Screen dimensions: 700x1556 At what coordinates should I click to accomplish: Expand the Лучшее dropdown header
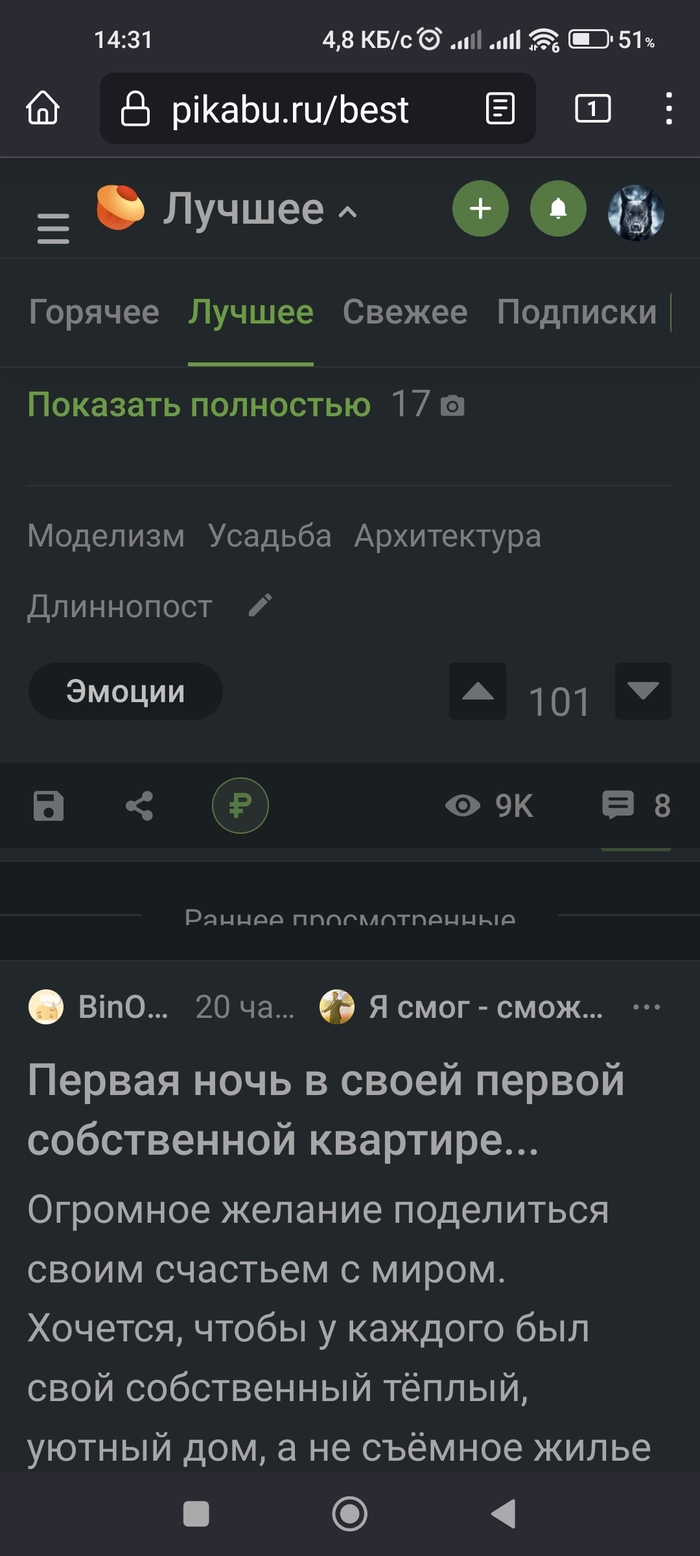(x=258, y=210)
